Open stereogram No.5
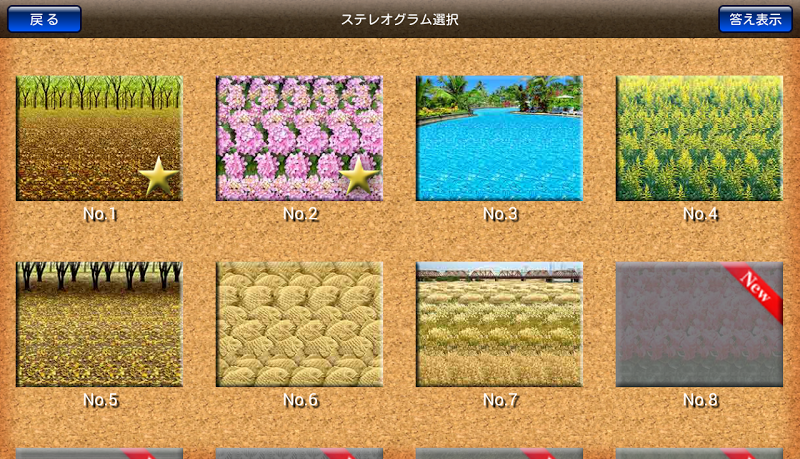The height and width of the screenshot is (459, 800). click(x=99, y=324)
